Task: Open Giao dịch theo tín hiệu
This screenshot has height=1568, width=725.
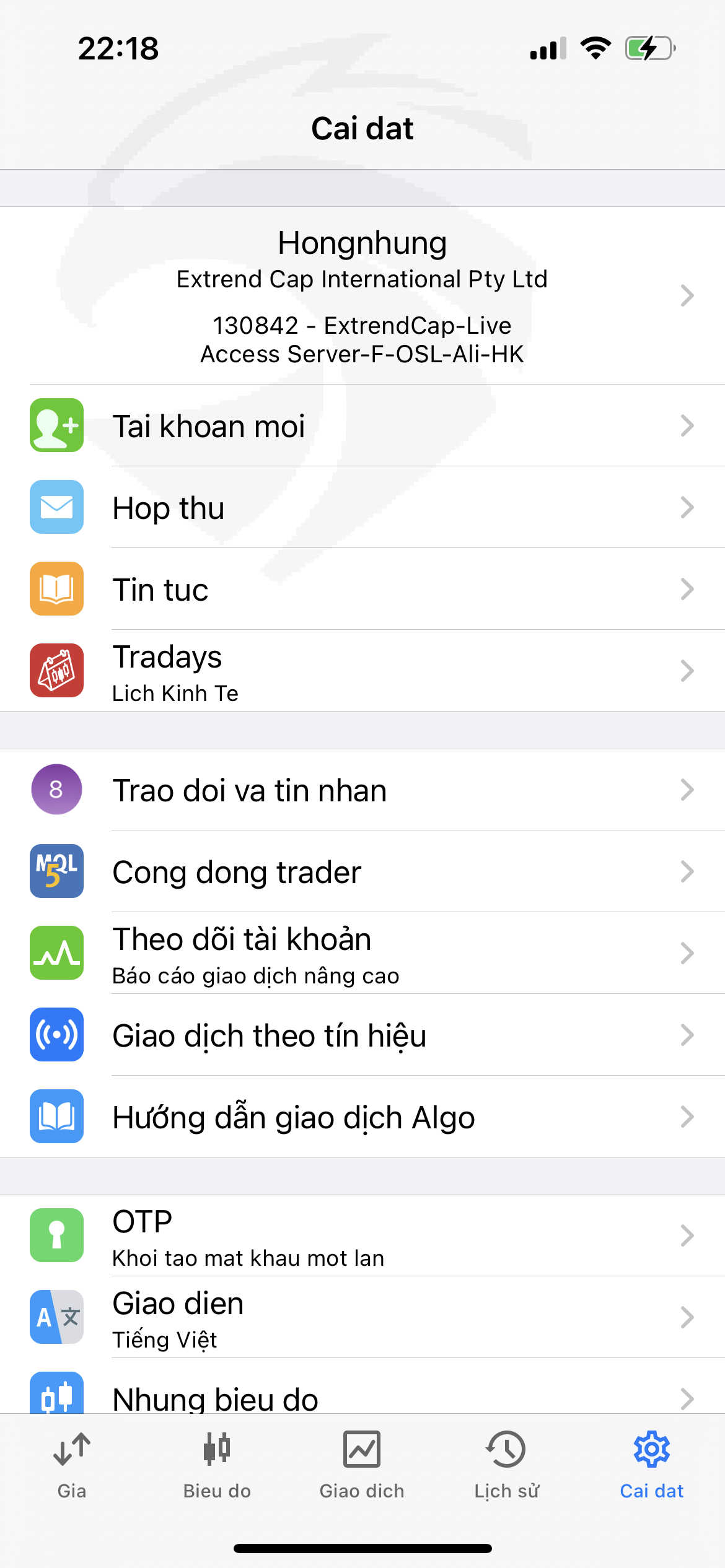Action: tap(362, 1035)
